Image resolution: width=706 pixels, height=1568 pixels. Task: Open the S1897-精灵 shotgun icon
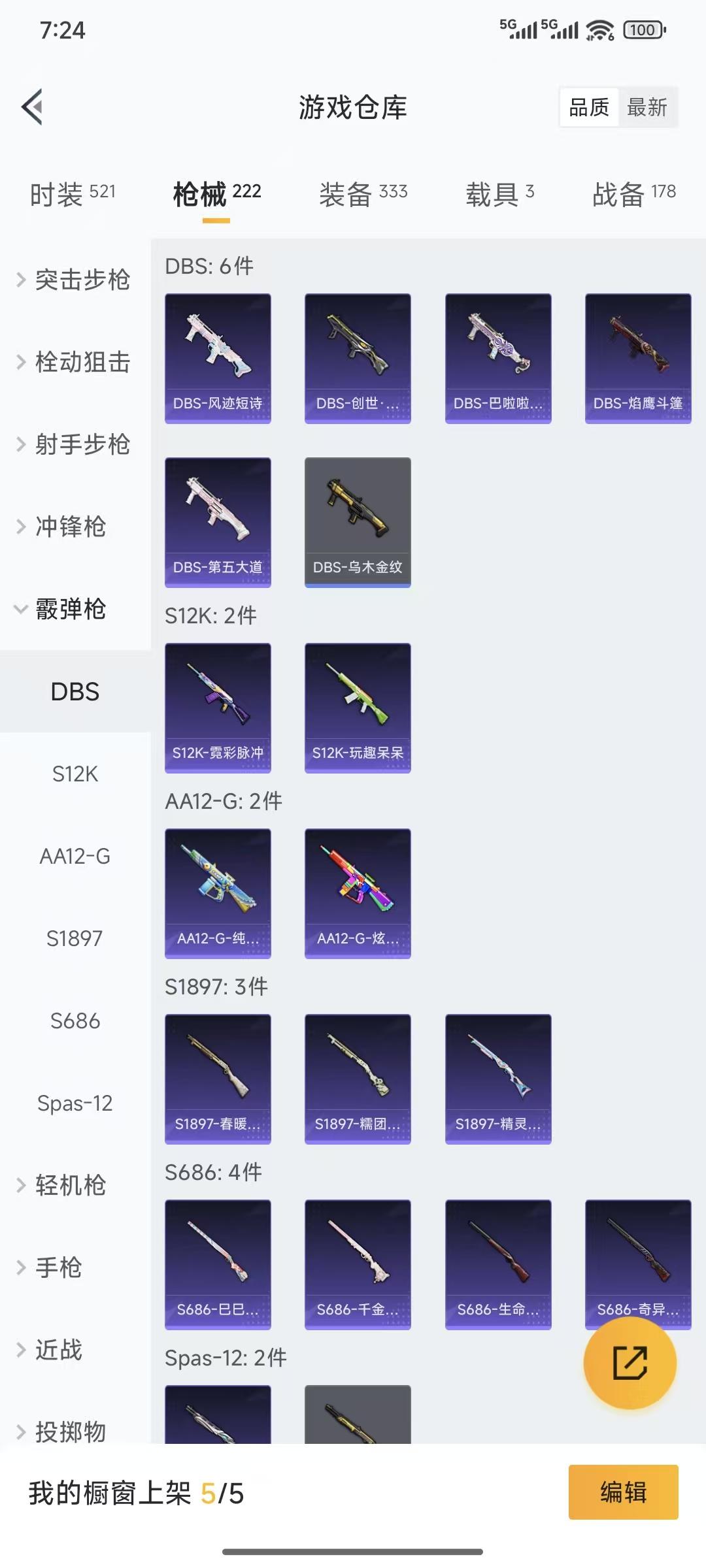[497, 1080]
